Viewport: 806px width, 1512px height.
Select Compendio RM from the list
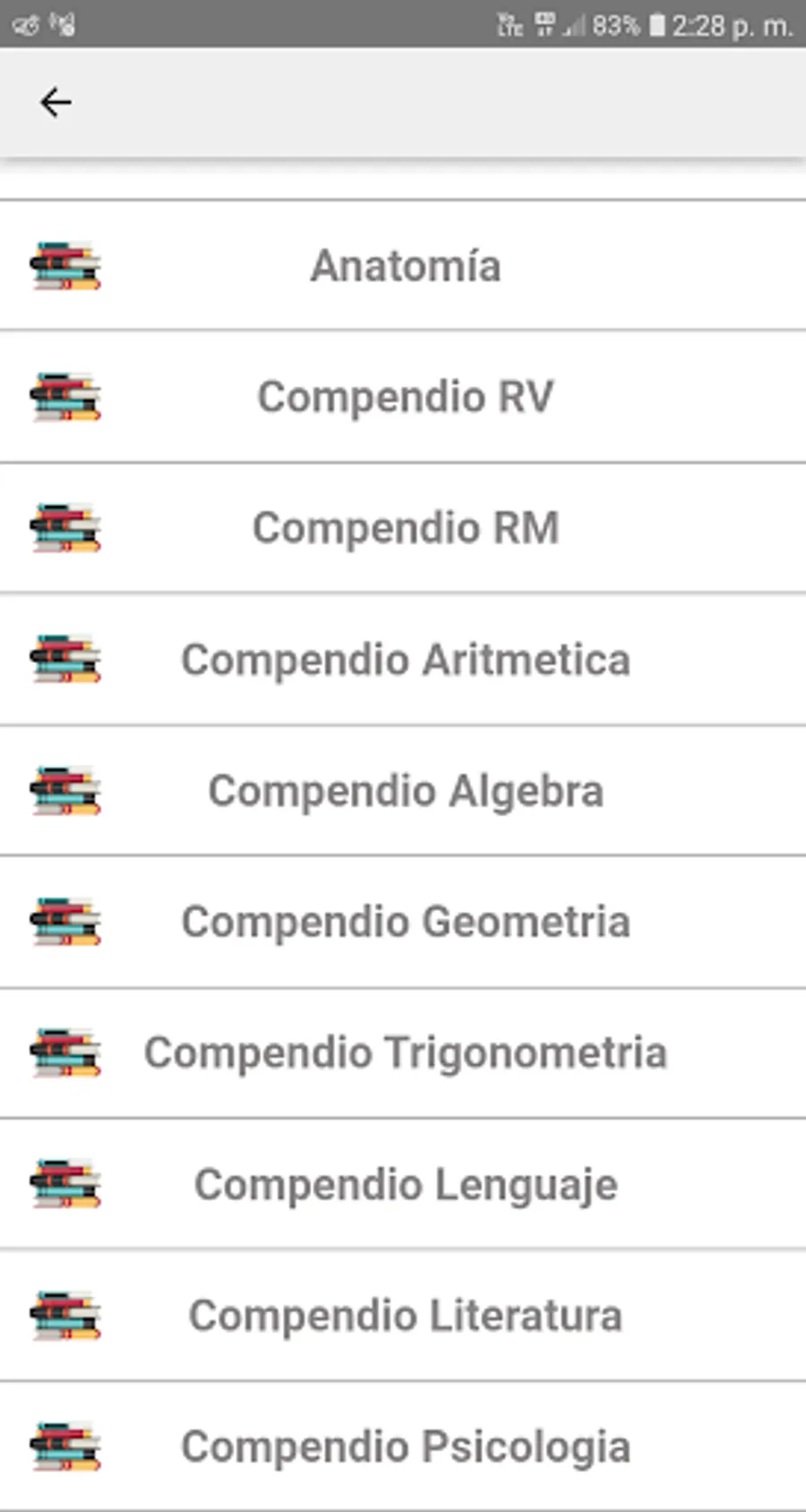tap(403, 528)
